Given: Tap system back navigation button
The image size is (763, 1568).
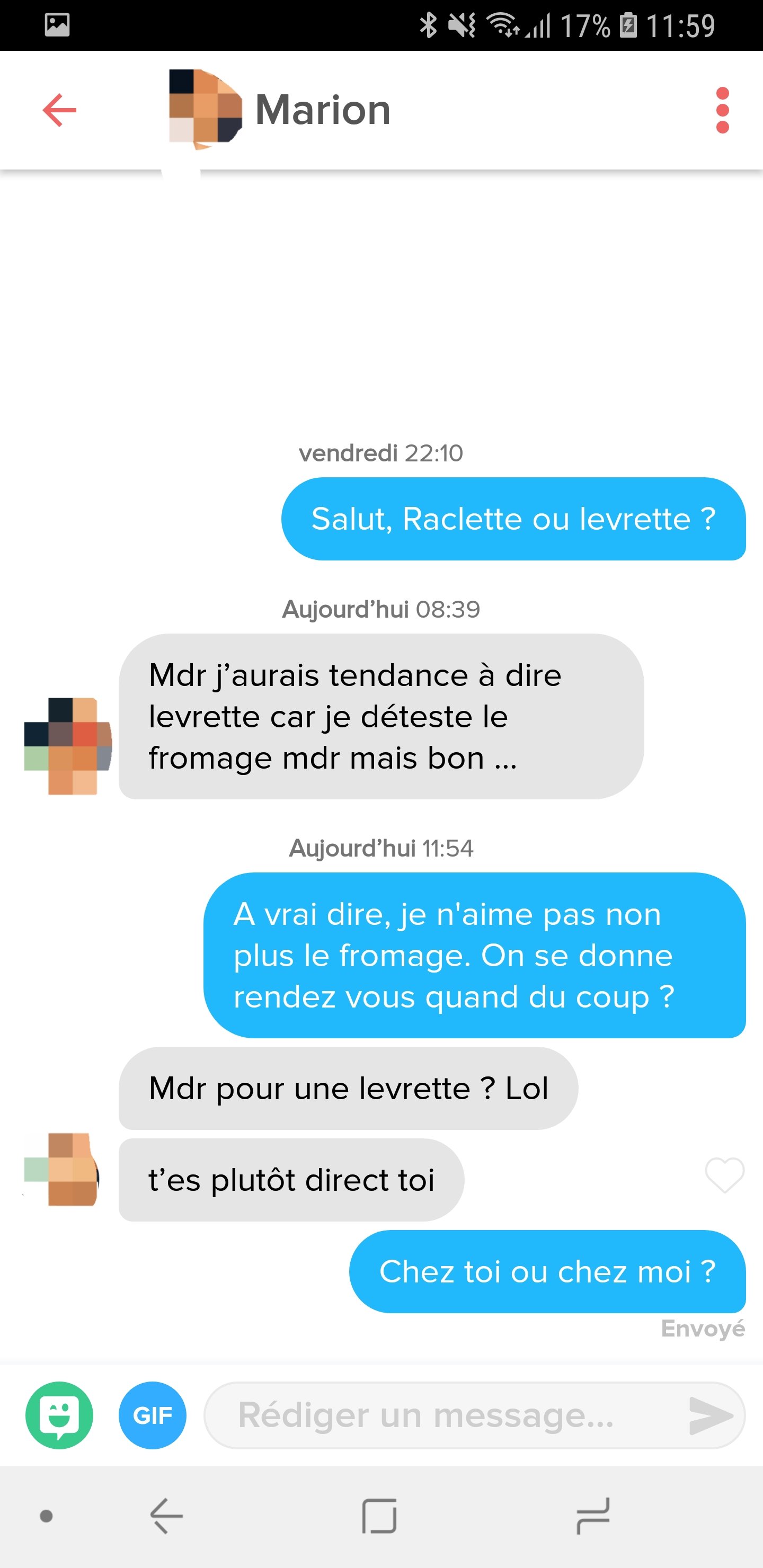Looking at the screenshot, I should pos(166,1515).
